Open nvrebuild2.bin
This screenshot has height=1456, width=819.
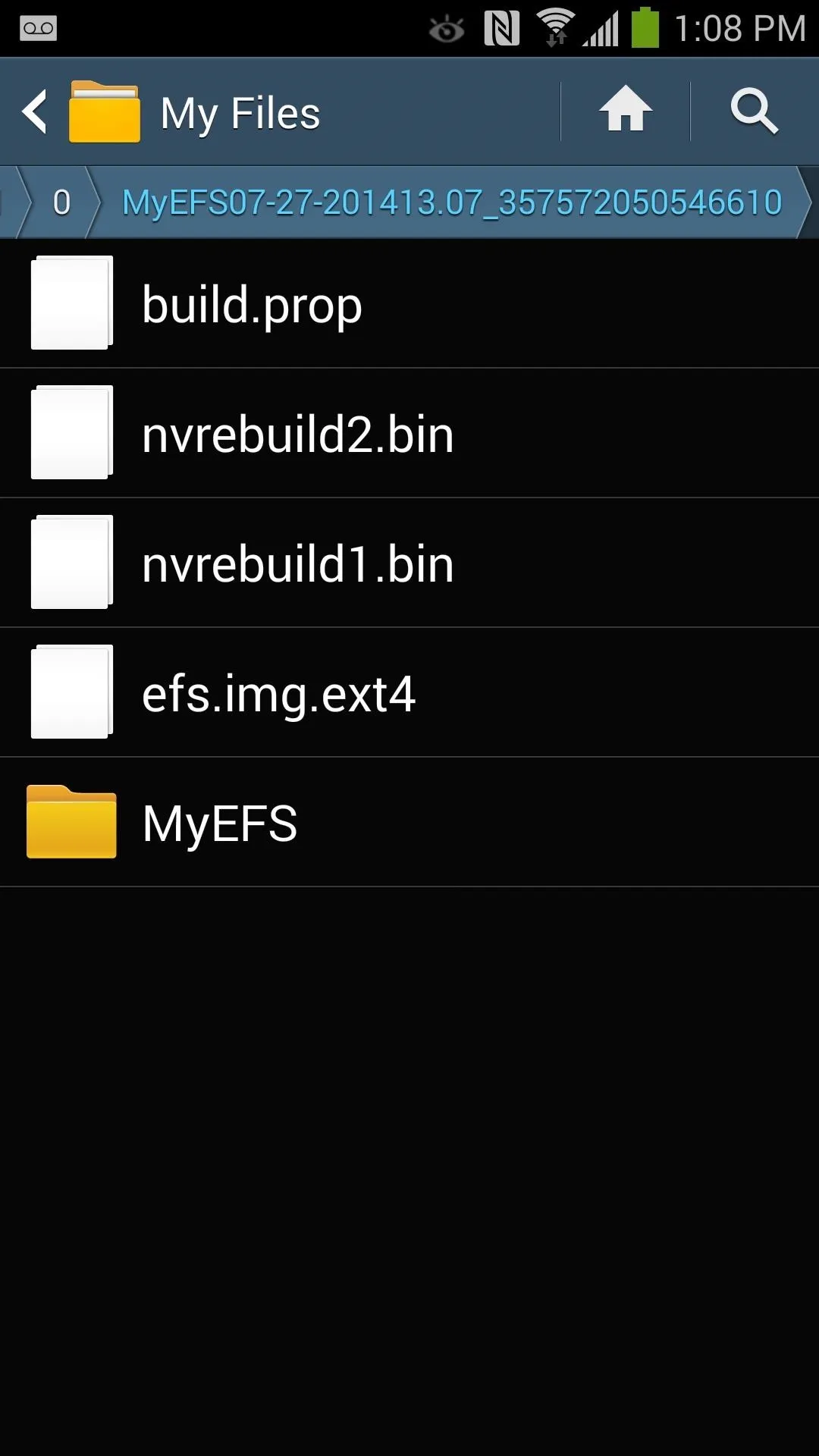[x=409, y=434]
